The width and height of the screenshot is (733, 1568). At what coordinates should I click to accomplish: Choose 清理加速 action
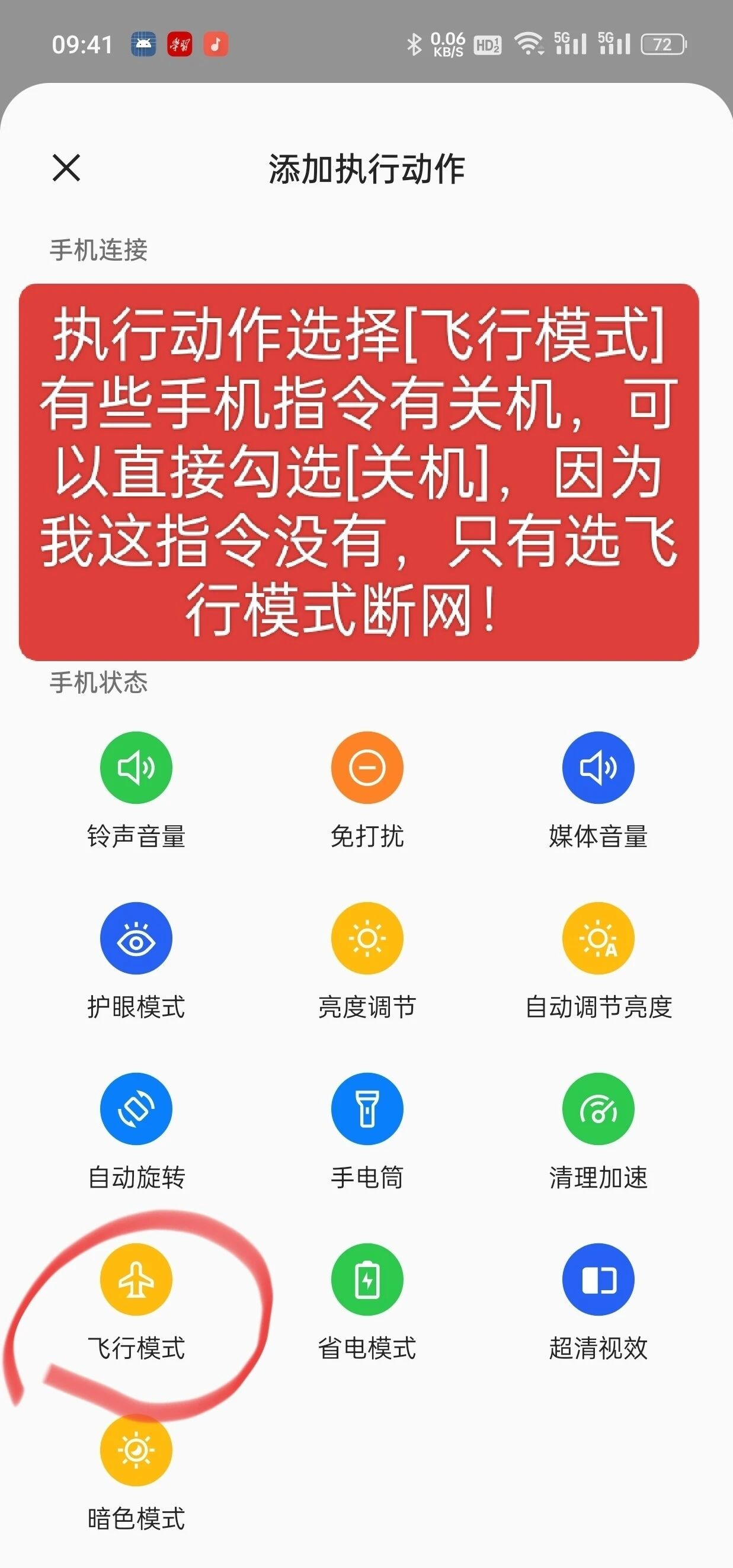598,1109
